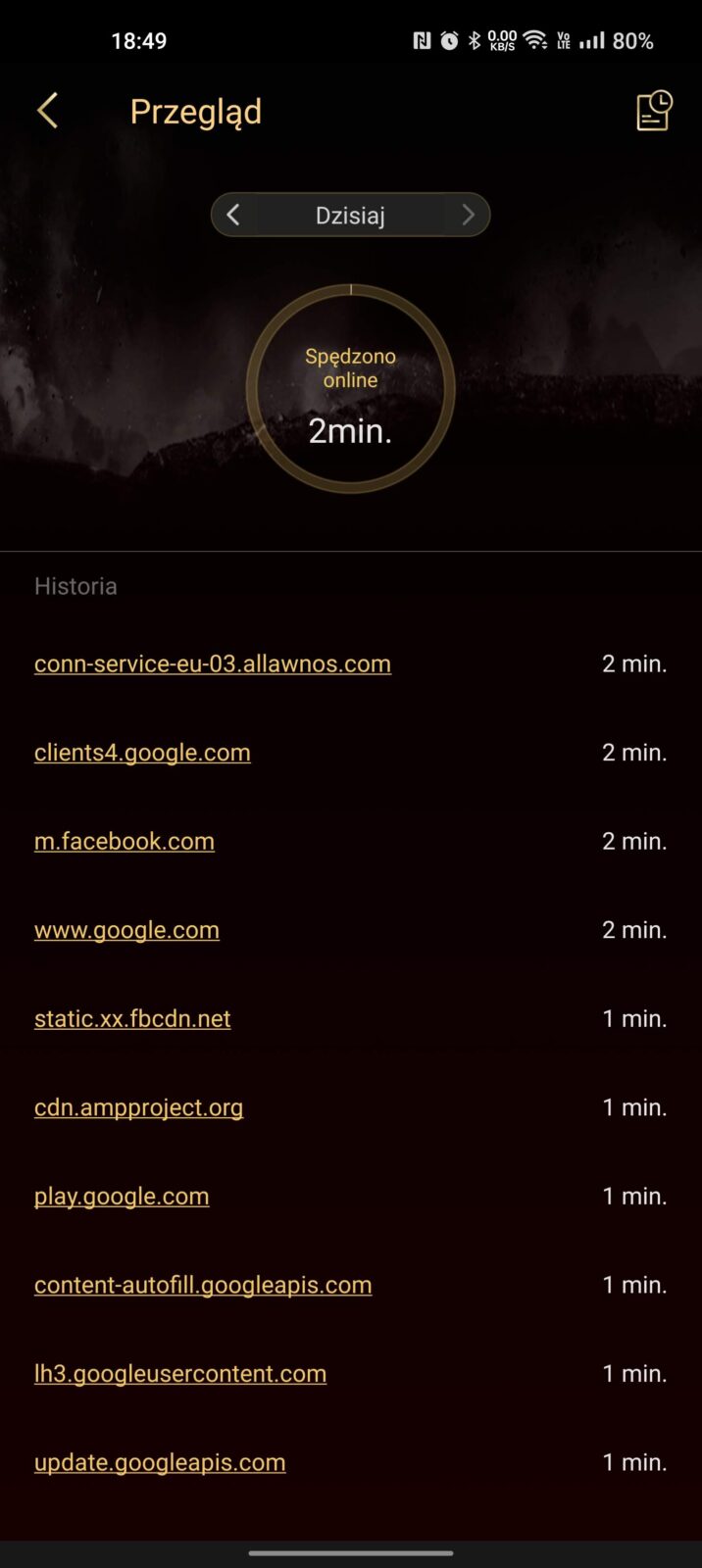Open the play.google.com link
Screen dimensions: 702x1568
point(122,1197)
